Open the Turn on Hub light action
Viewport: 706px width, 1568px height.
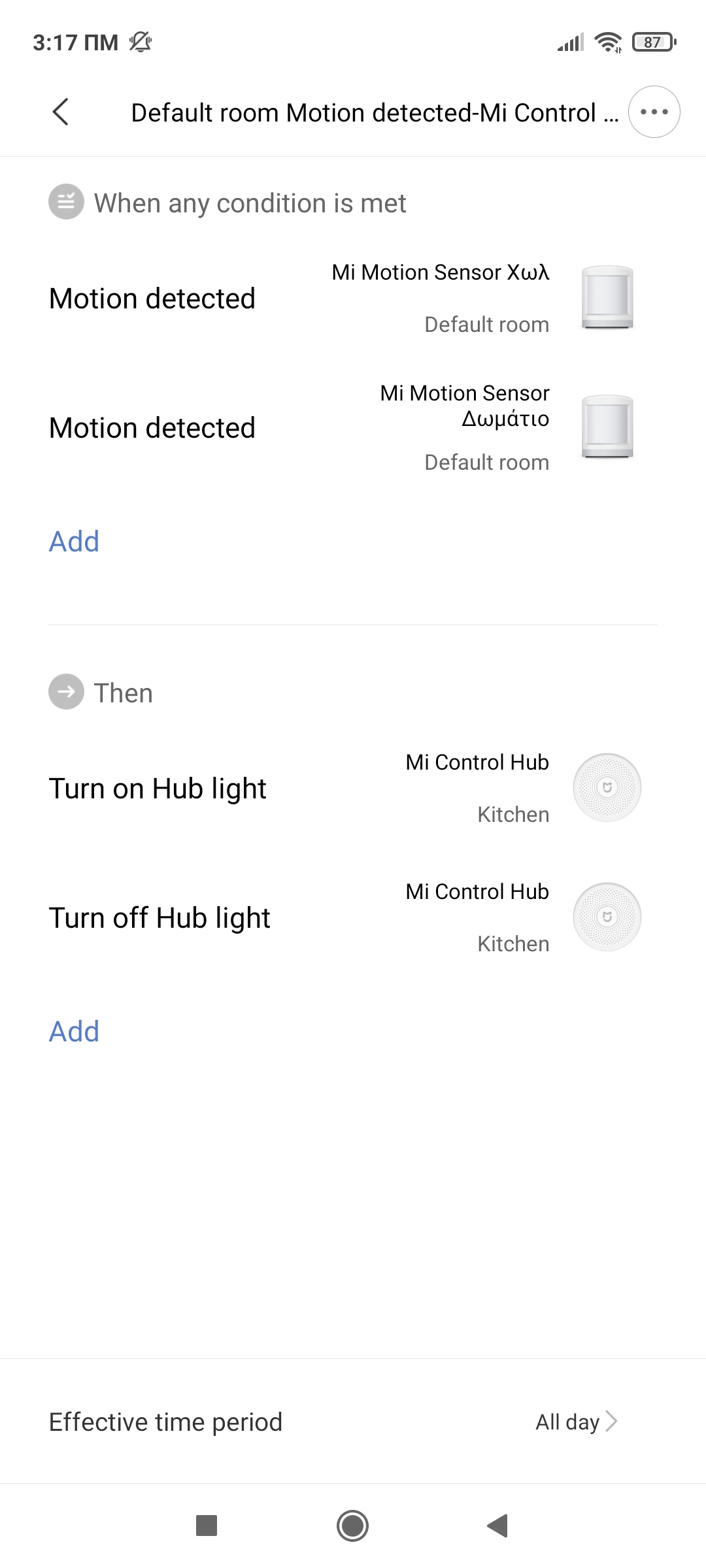point(353,788)
